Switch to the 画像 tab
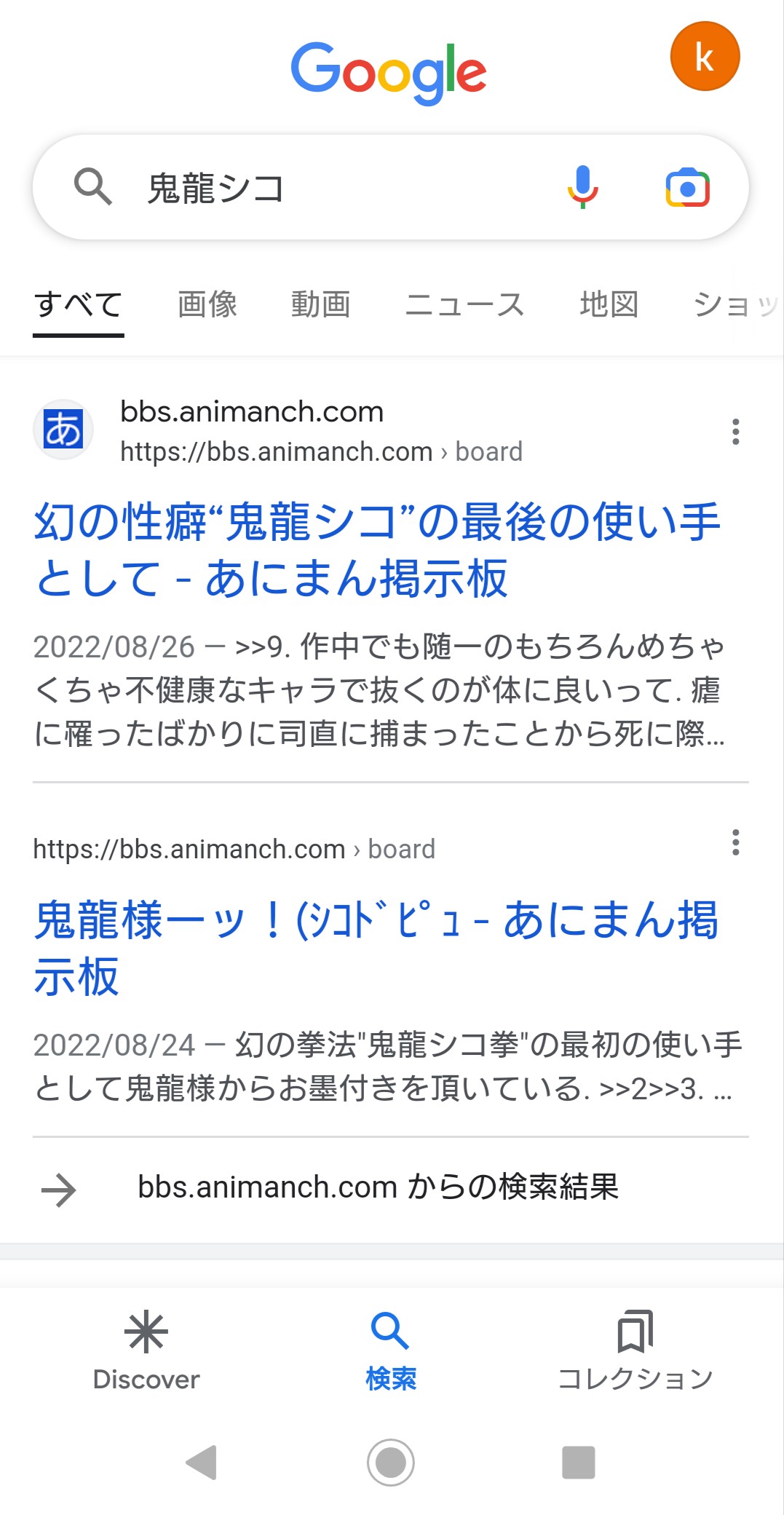The height and width of the screenshot is (1515, 784). click(207, 304)
